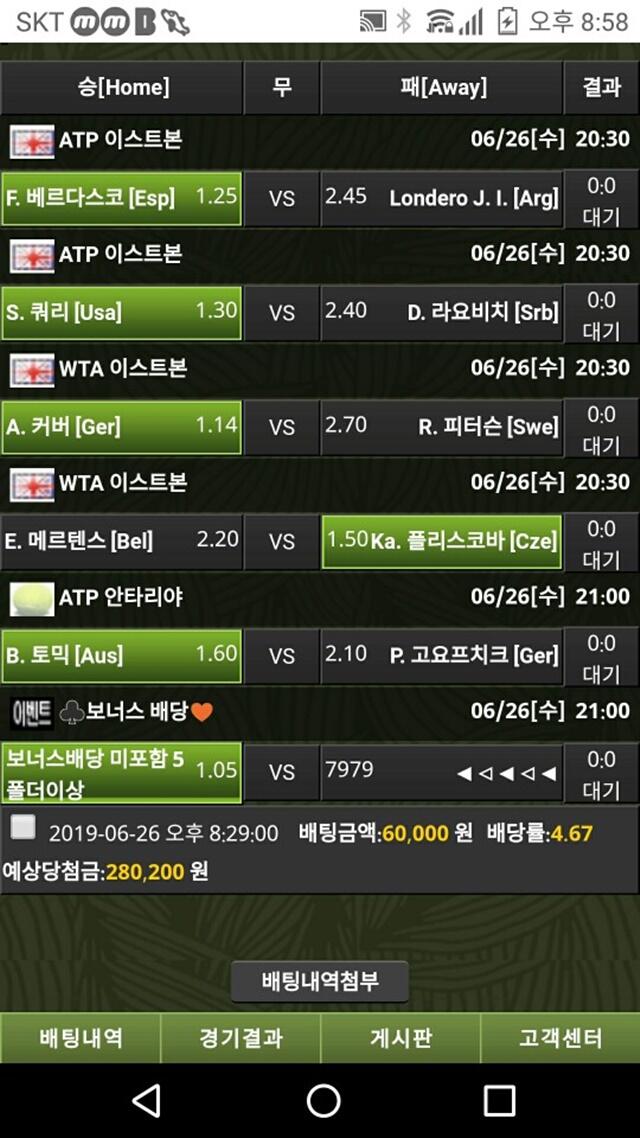Return to the home screen
The image size is (640, 1138).
pyautogui.click(x=324, y=1101)
